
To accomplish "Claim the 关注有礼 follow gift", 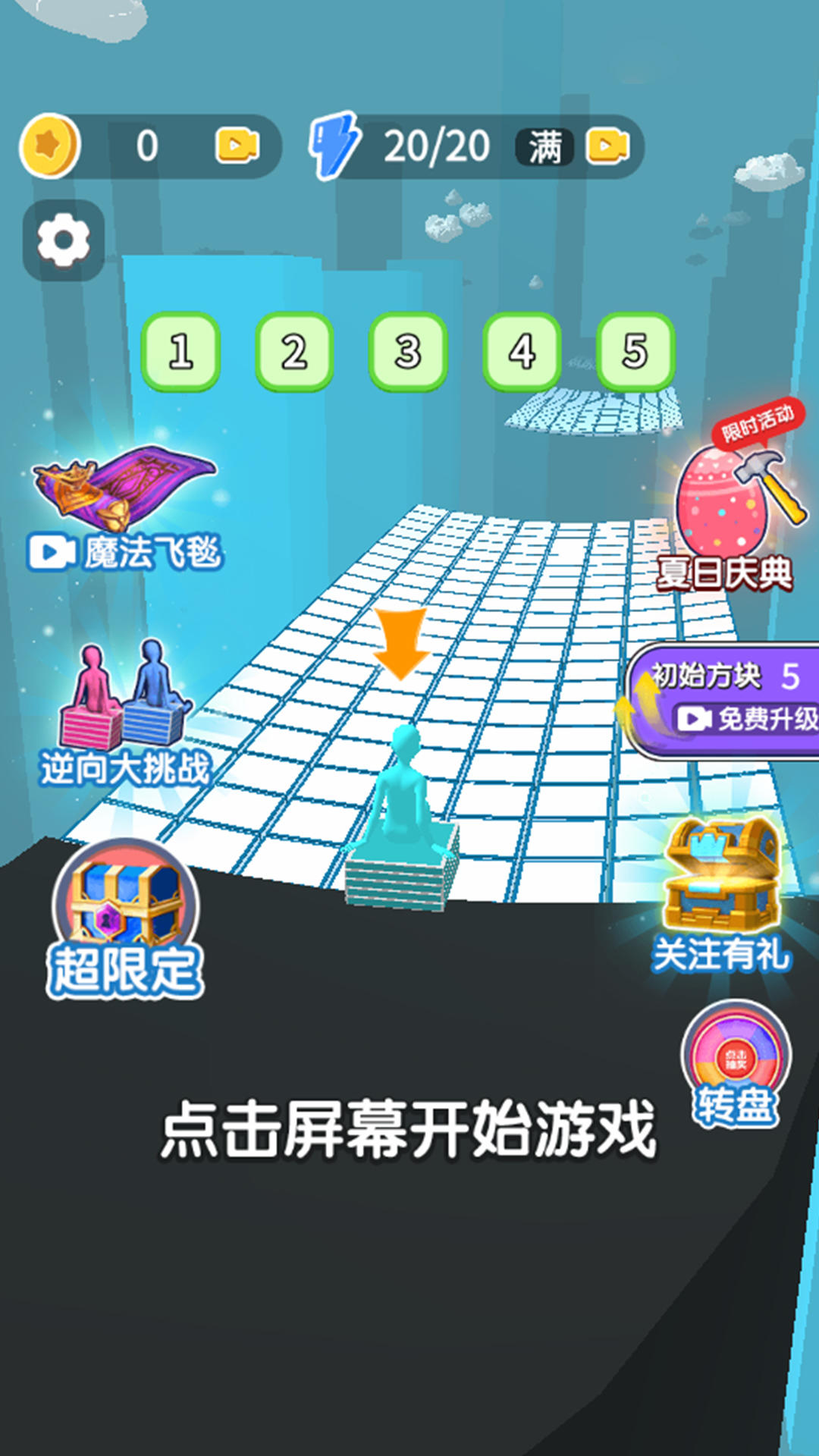I will pos(720,895).
